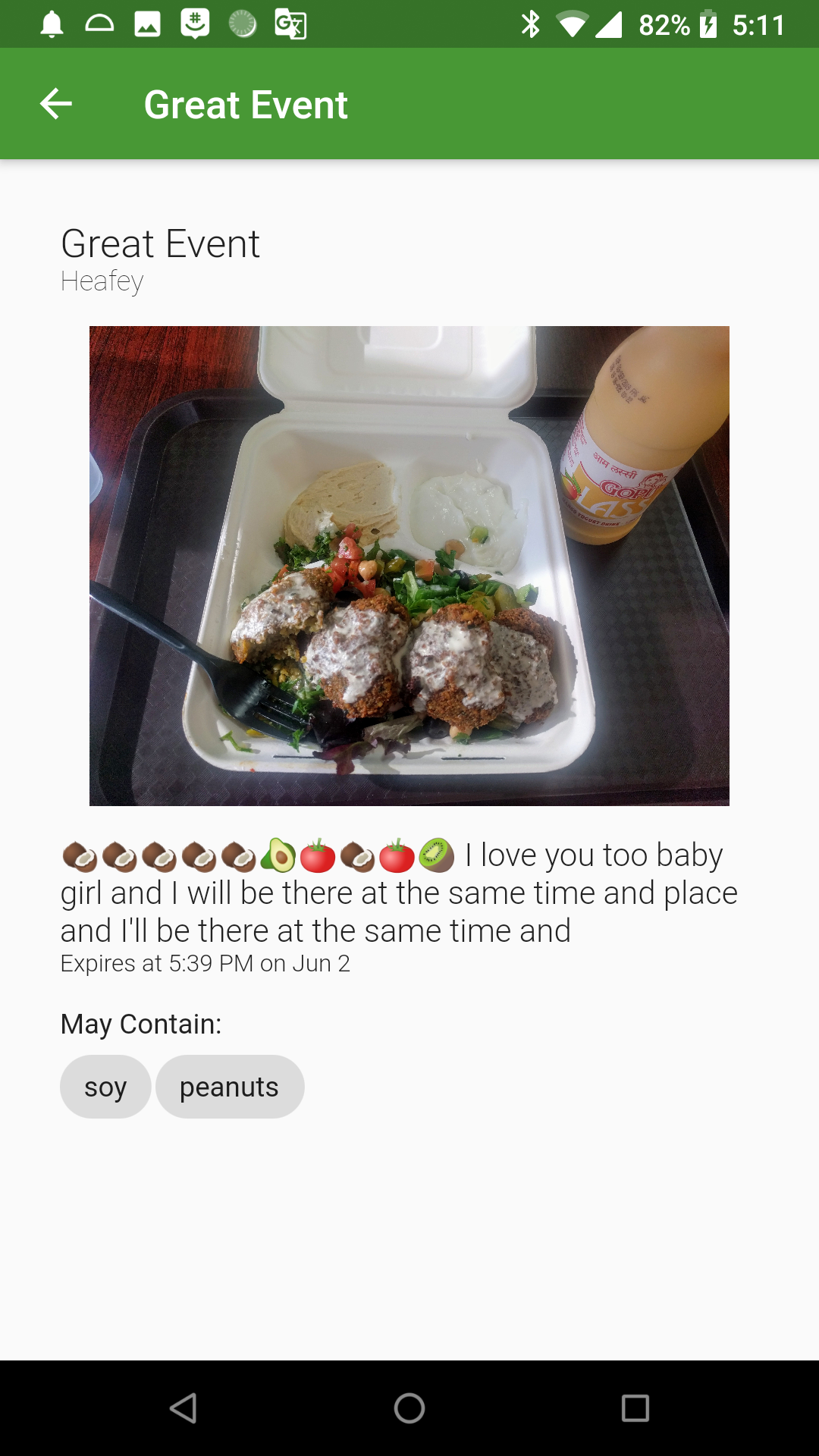Open the recent apps overview
Image resolution: width=819 pixels, height=1456 pixels.
pyautogui.click(x=635, y=1408)
